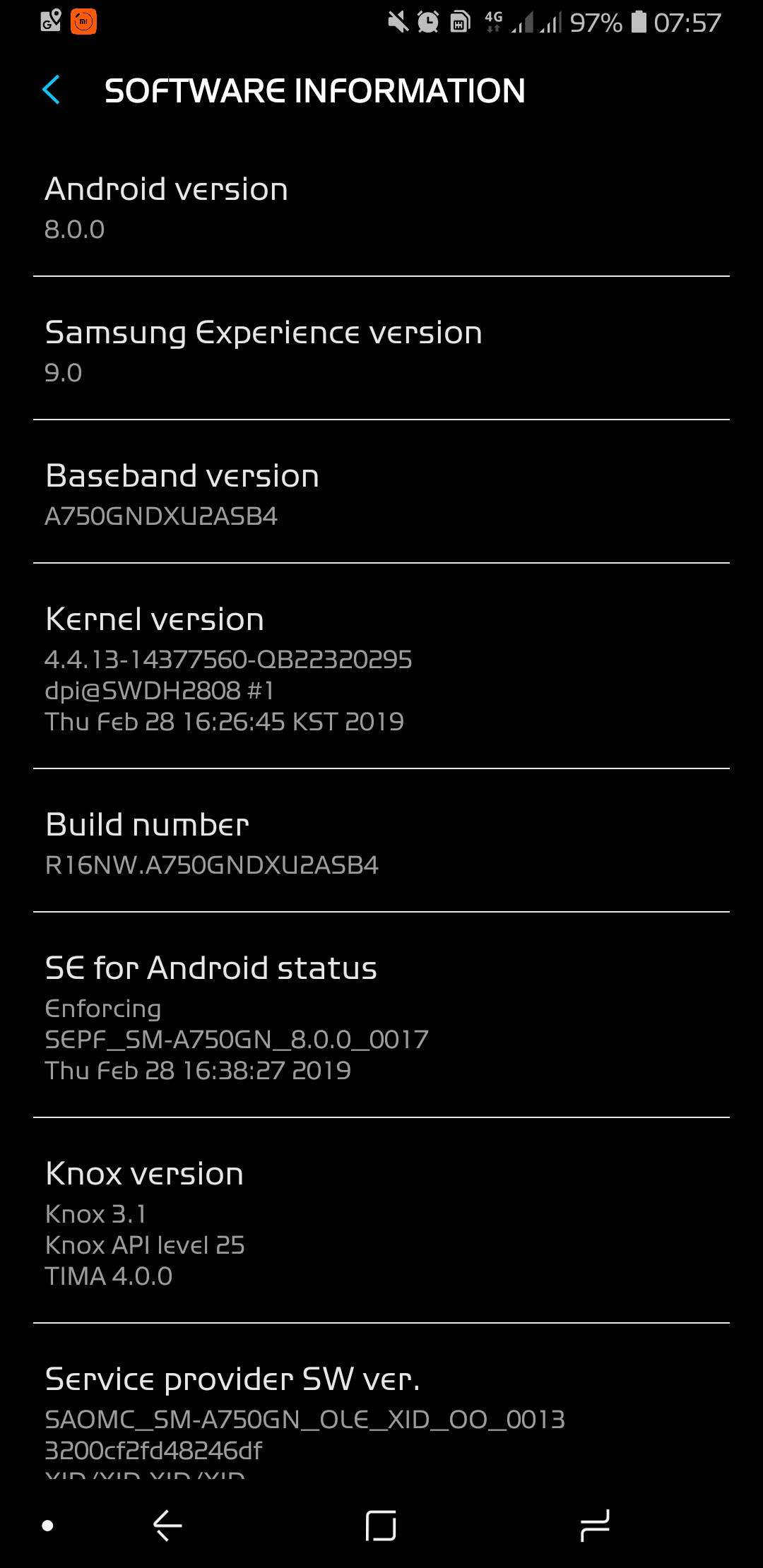The width and height of the screenshot is (763, 1568).
Task: Tap the 4G data indicator
Action: coord(493,23)
